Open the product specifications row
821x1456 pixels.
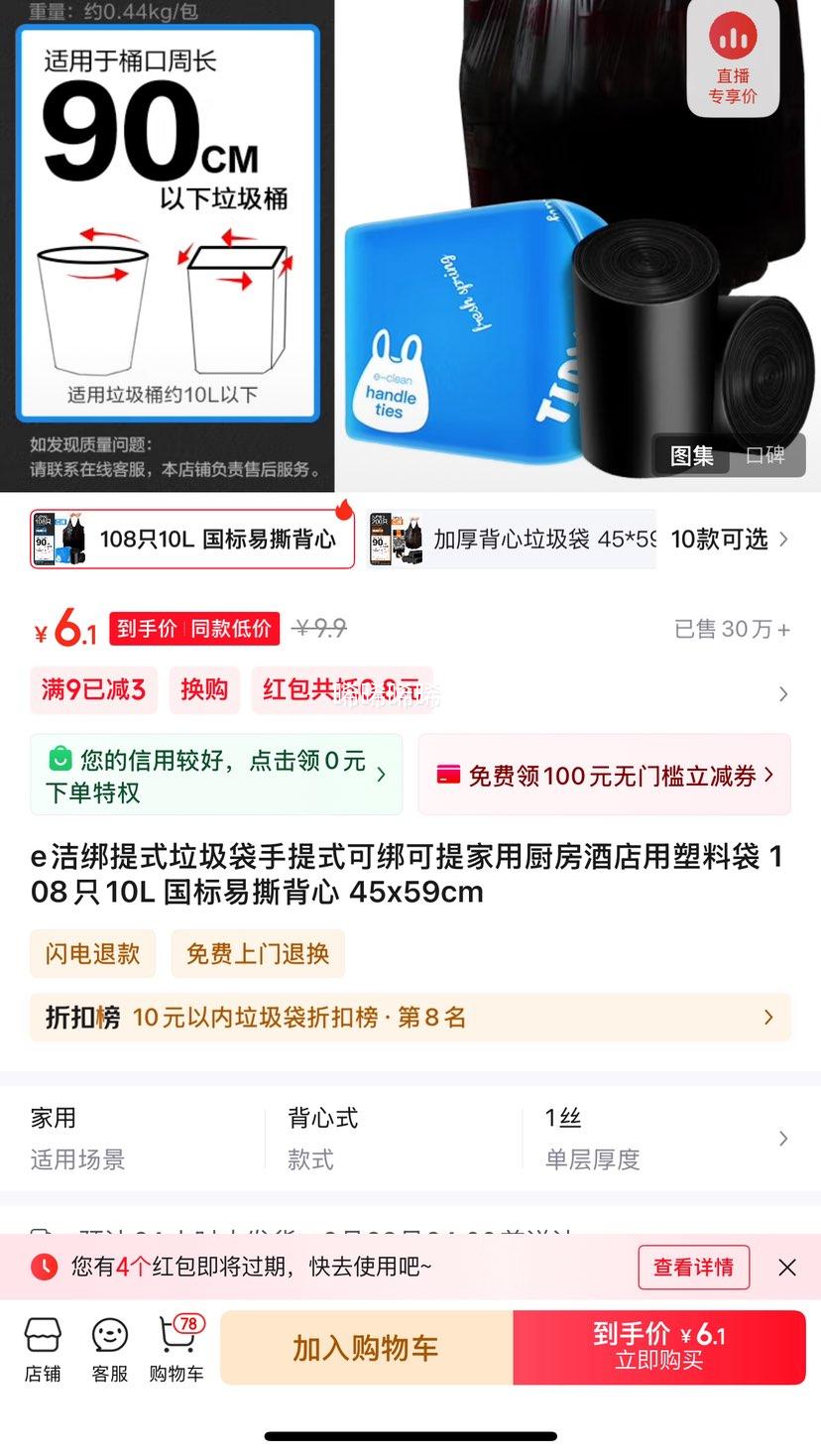point(410,1139)
